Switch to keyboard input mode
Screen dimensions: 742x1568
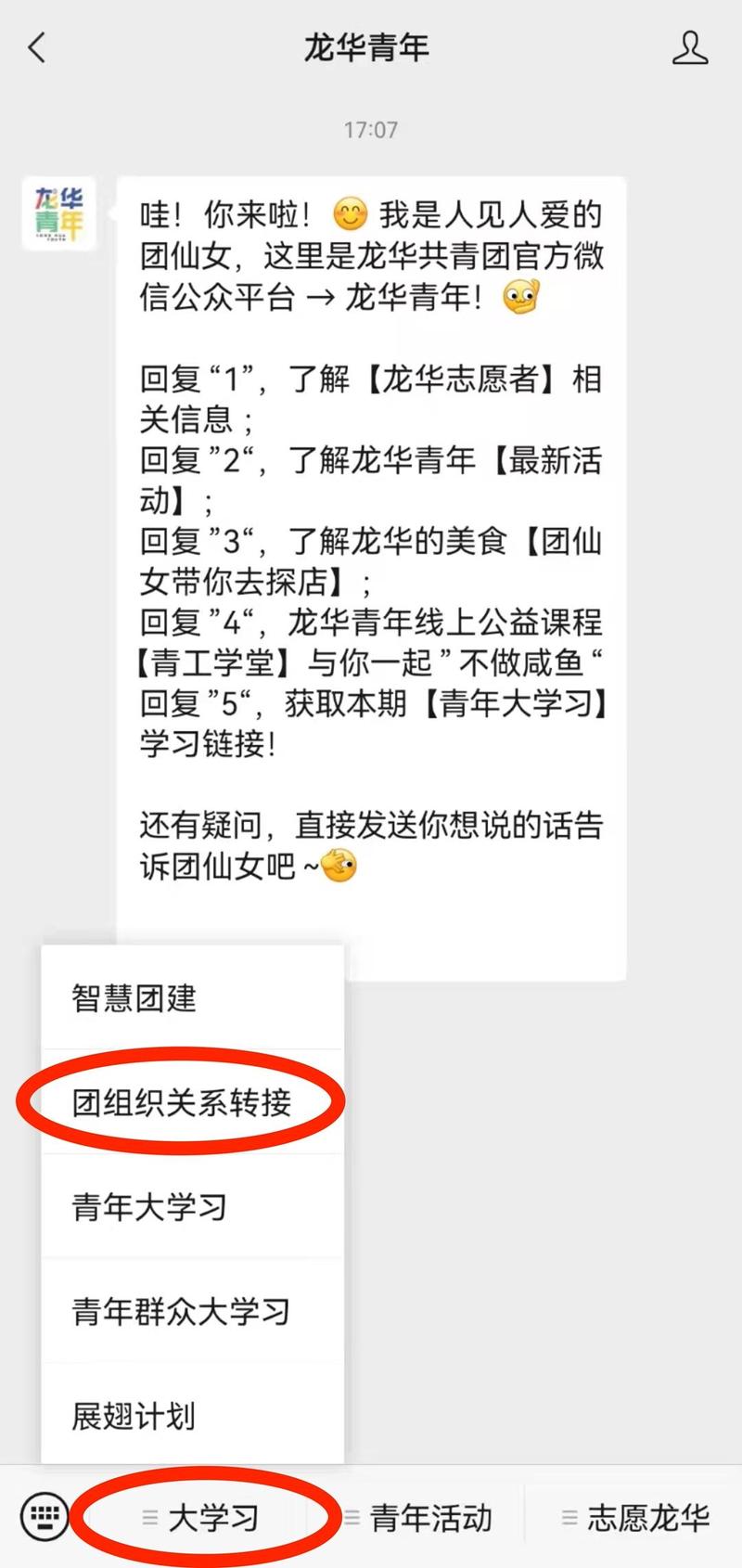(x=44, y=1517)
